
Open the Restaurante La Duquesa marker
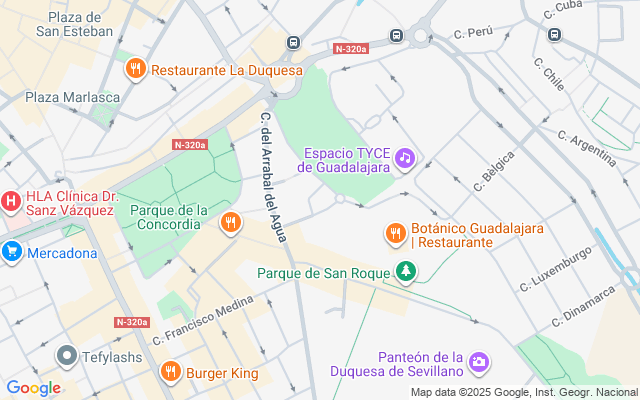click(135, 69)
